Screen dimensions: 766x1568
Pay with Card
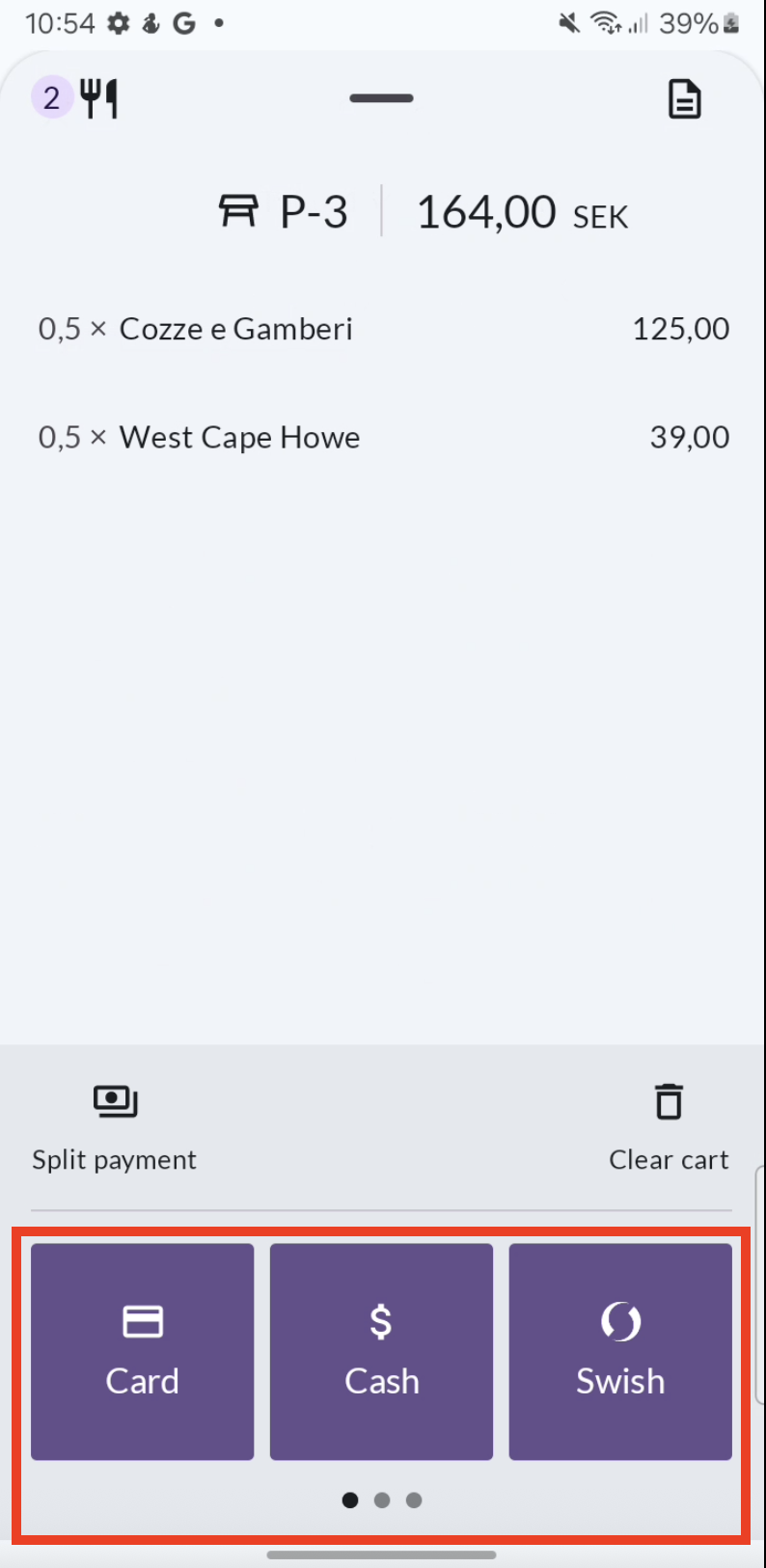point(143,1351)
